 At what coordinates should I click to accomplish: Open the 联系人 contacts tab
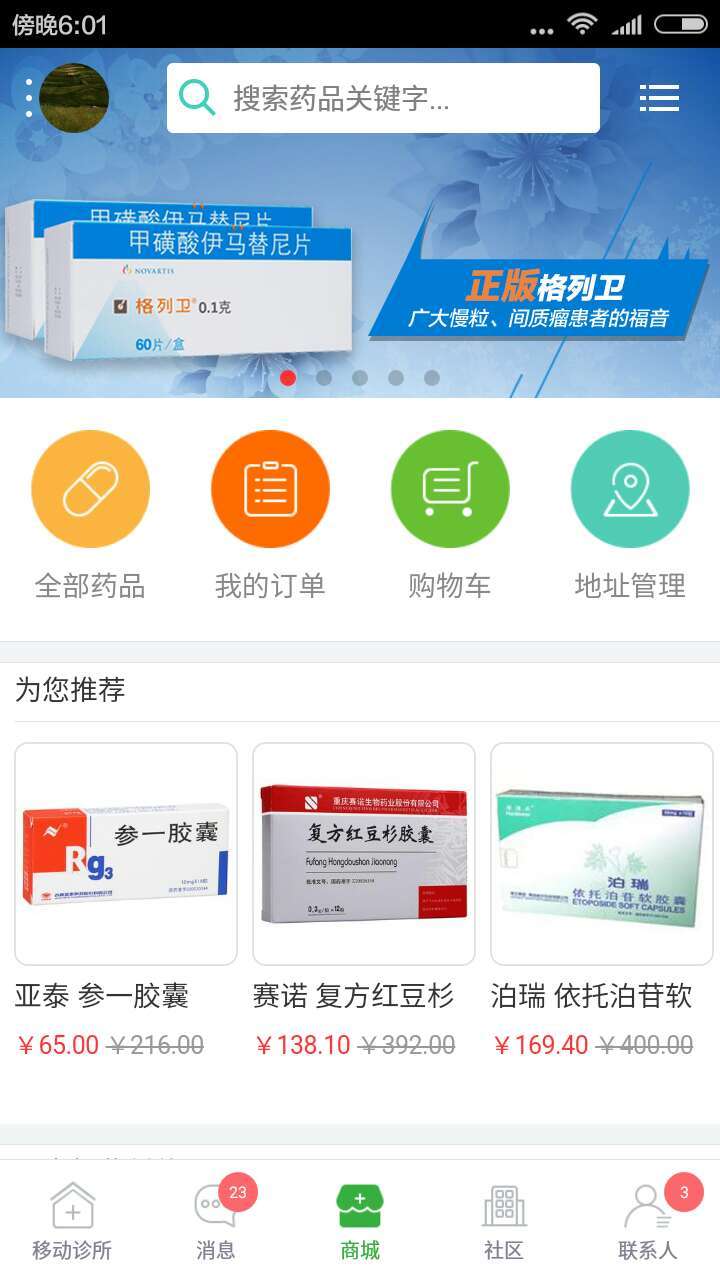648,1220
